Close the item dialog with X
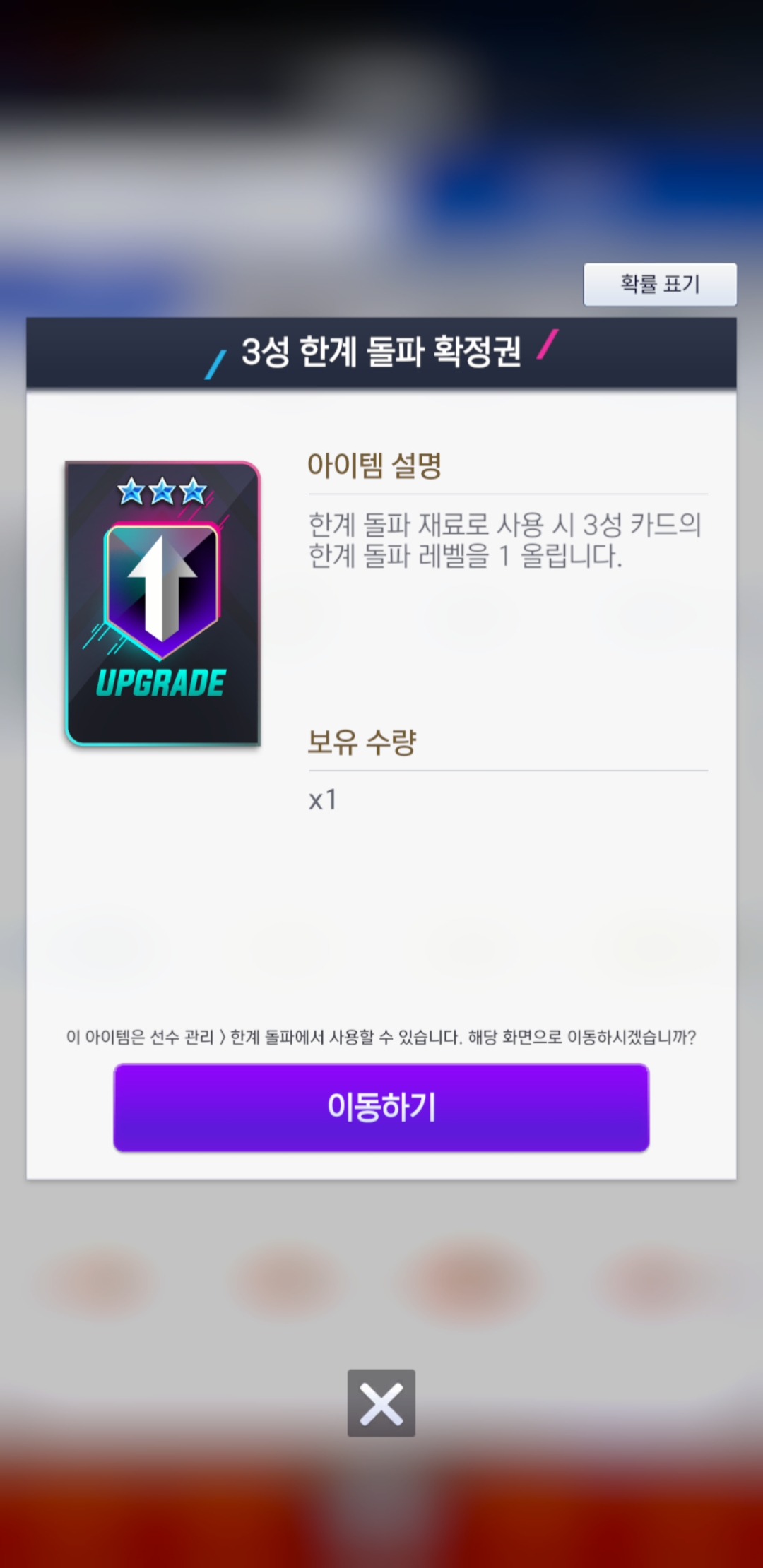763x1568 pixels. [x=381, y=1403]
